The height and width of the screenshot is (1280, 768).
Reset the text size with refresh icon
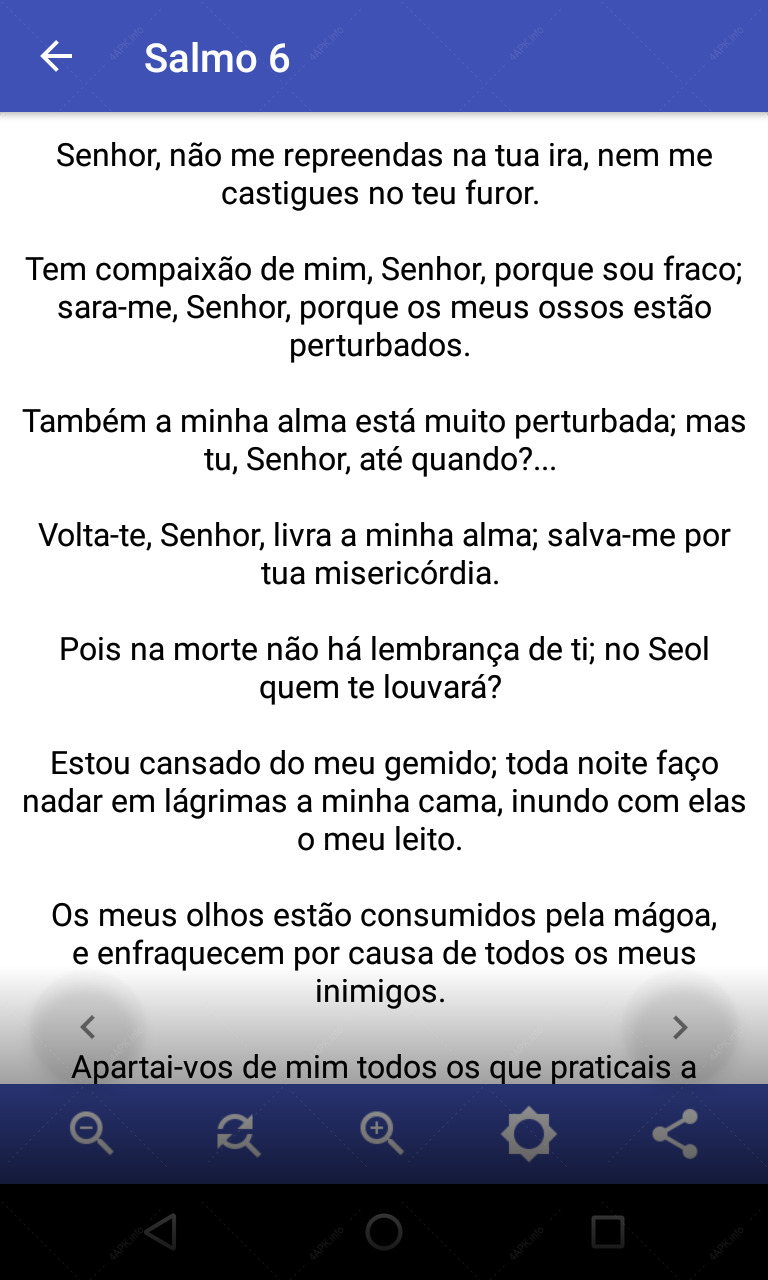[238, 1134]
